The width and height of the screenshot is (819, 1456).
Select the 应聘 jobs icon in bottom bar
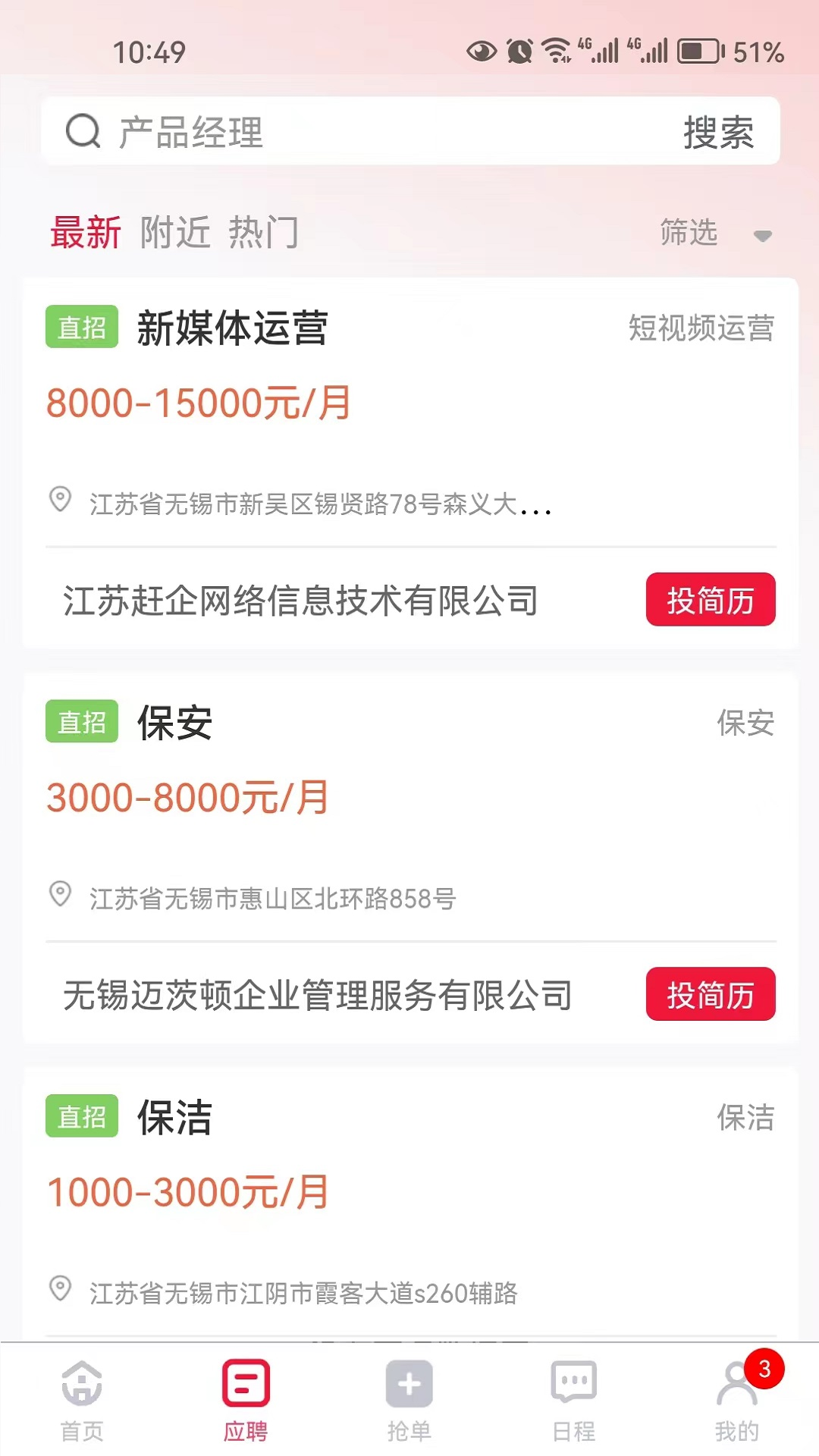(x=245, y=1384)
